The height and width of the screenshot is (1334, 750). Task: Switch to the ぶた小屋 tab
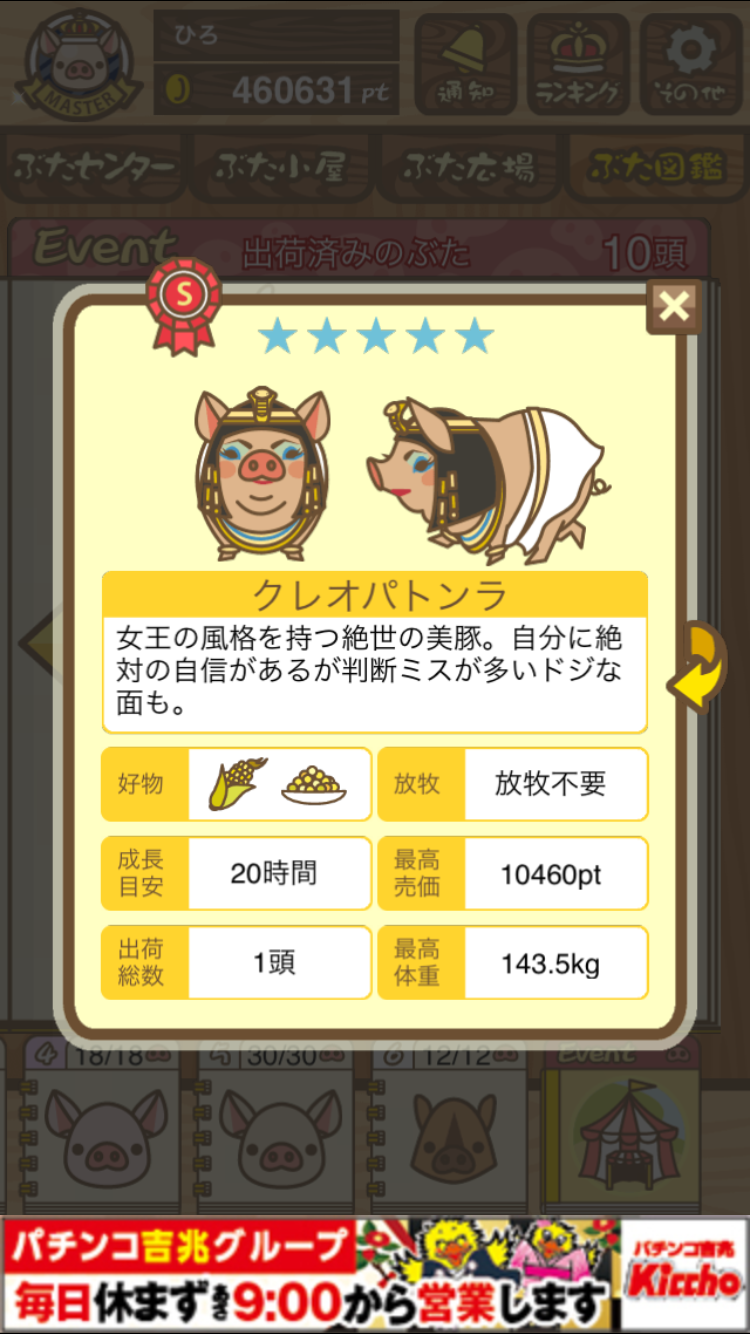(281, 167)
